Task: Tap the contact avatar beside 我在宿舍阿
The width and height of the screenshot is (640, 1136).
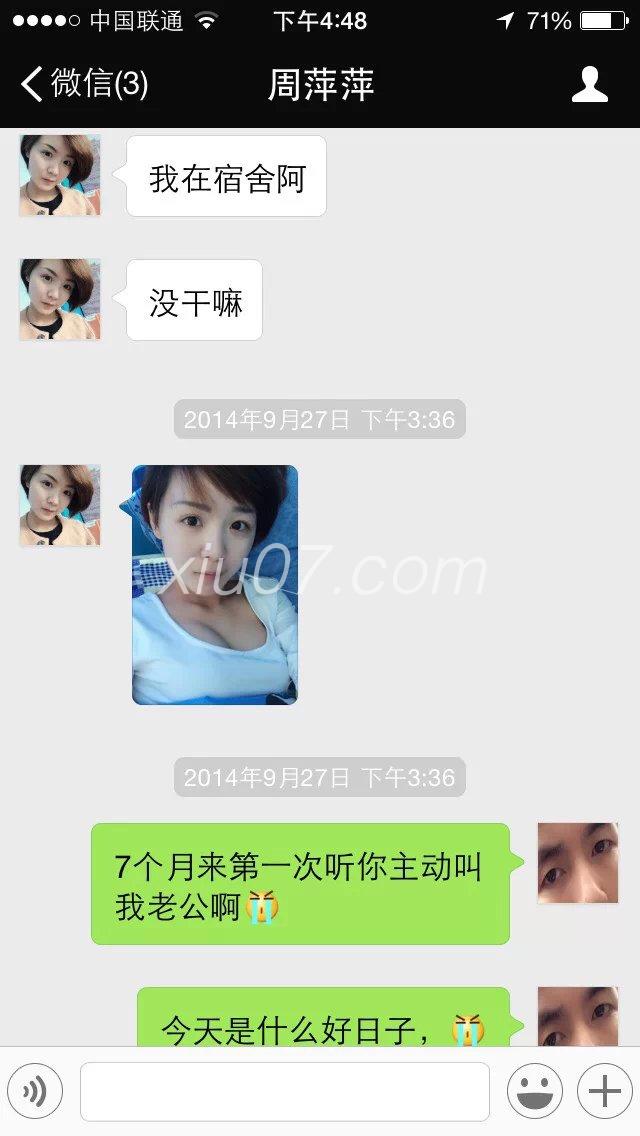Action: pyautogui.click(x=60, y=176)
